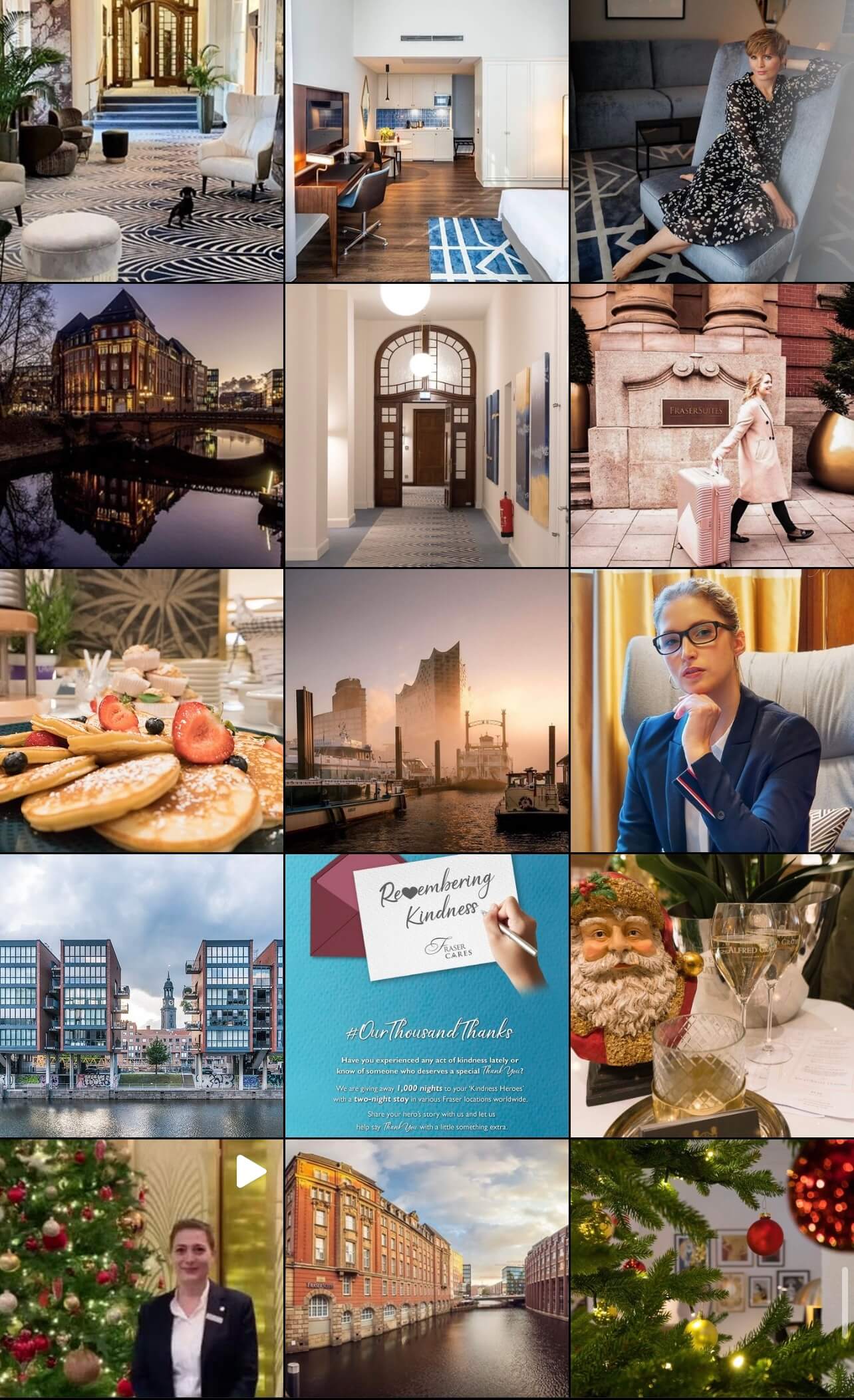Open the post of a woman in a blue blazer
This screenshot has height=1400, width=854.
point(712,710)
